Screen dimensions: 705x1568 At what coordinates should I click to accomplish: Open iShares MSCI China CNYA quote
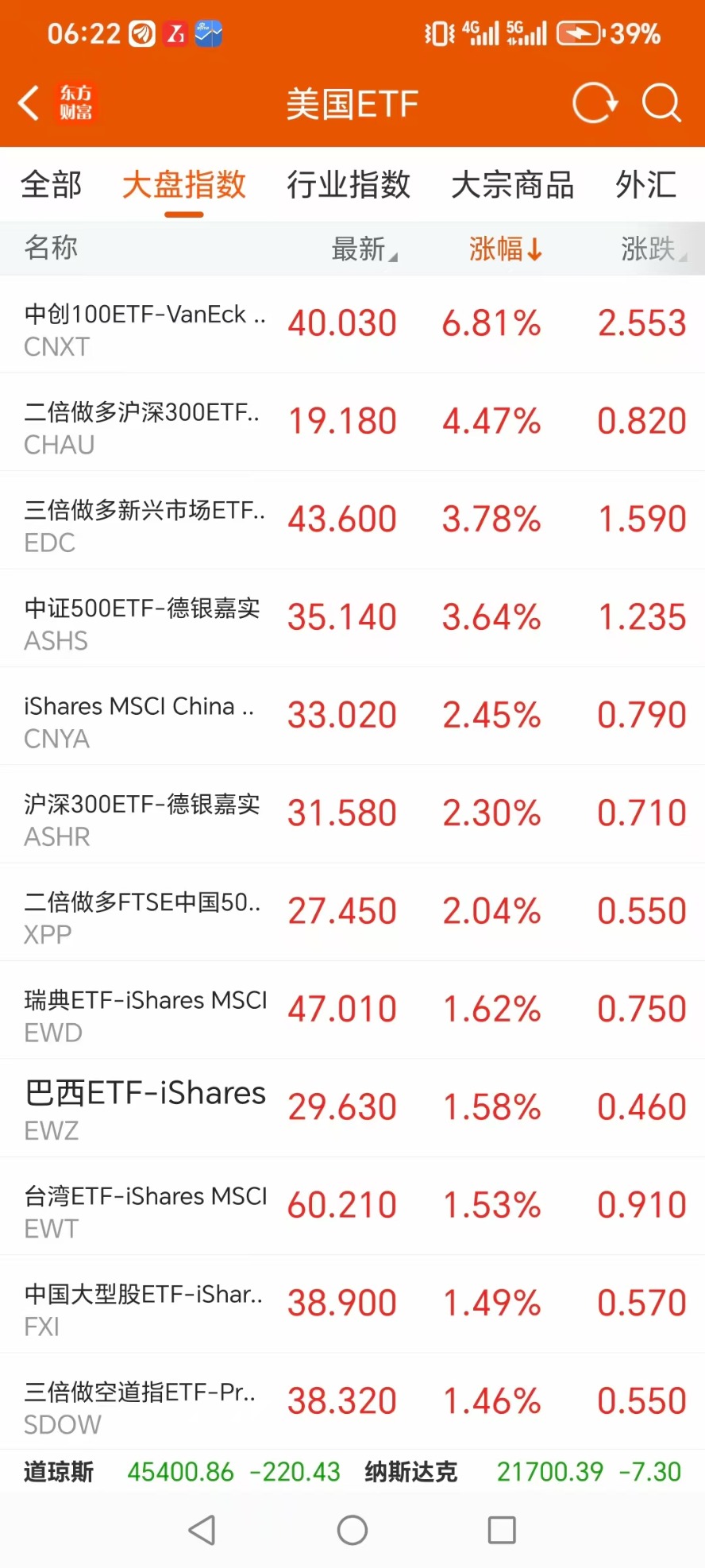tap(352, 716)
